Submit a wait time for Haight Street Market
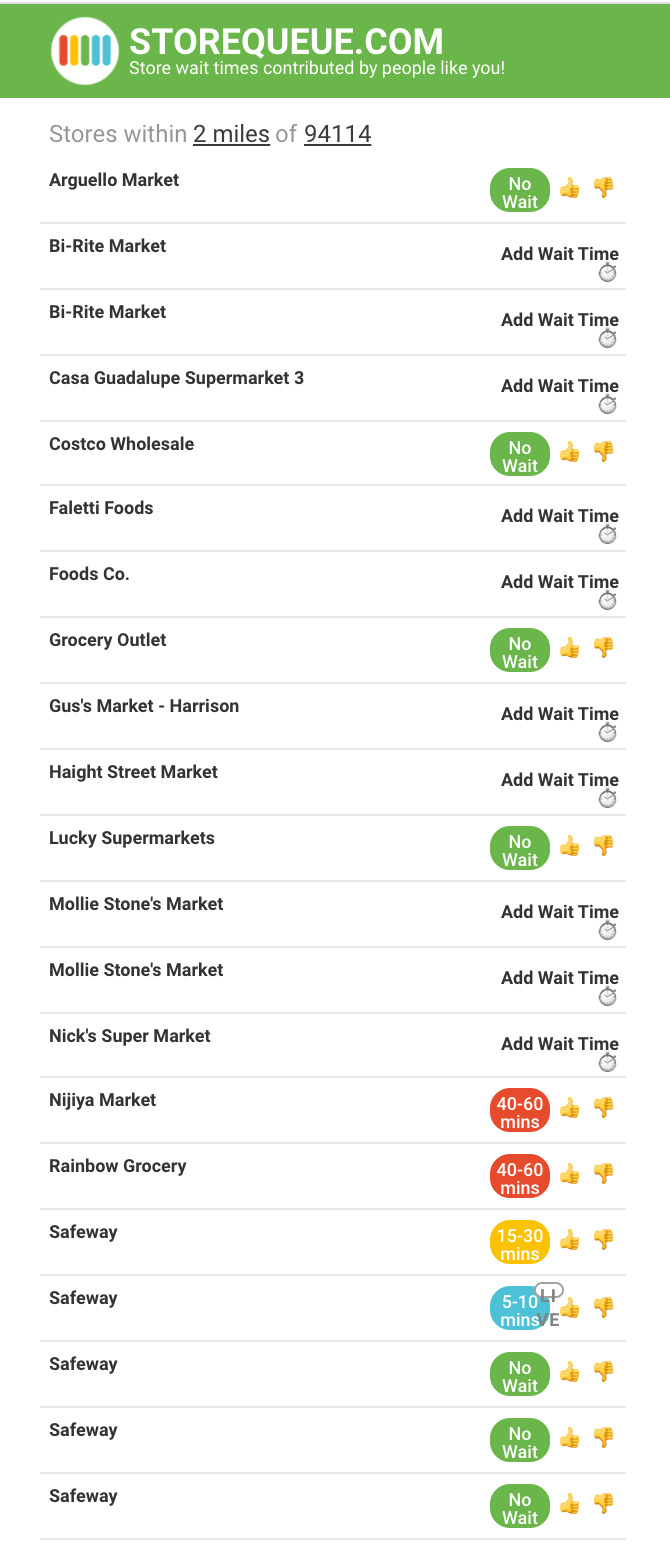This screenshot has width=670, height=1546. pos(560,781)
